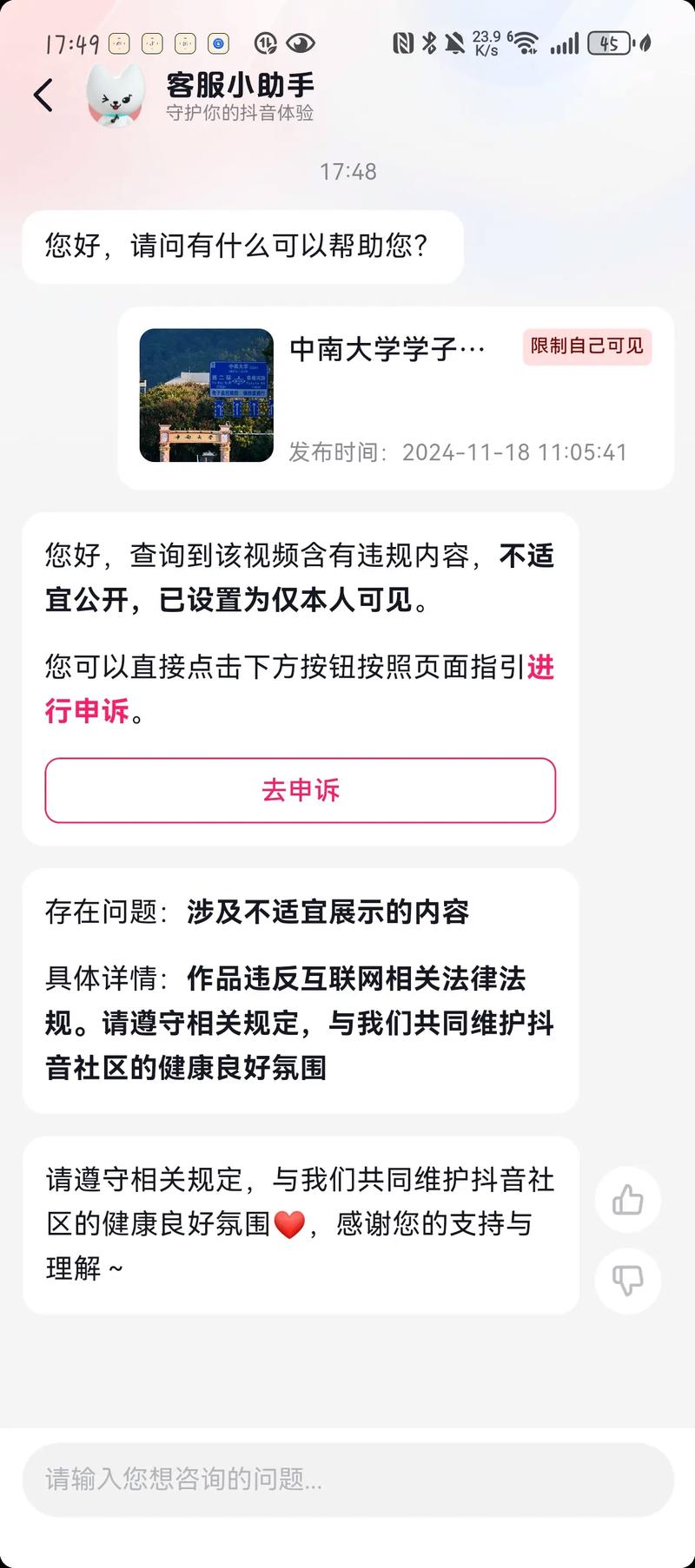Tap the 限制自己可见 visibility badge
Screen dimensions: 695x1568
(586, 347)
